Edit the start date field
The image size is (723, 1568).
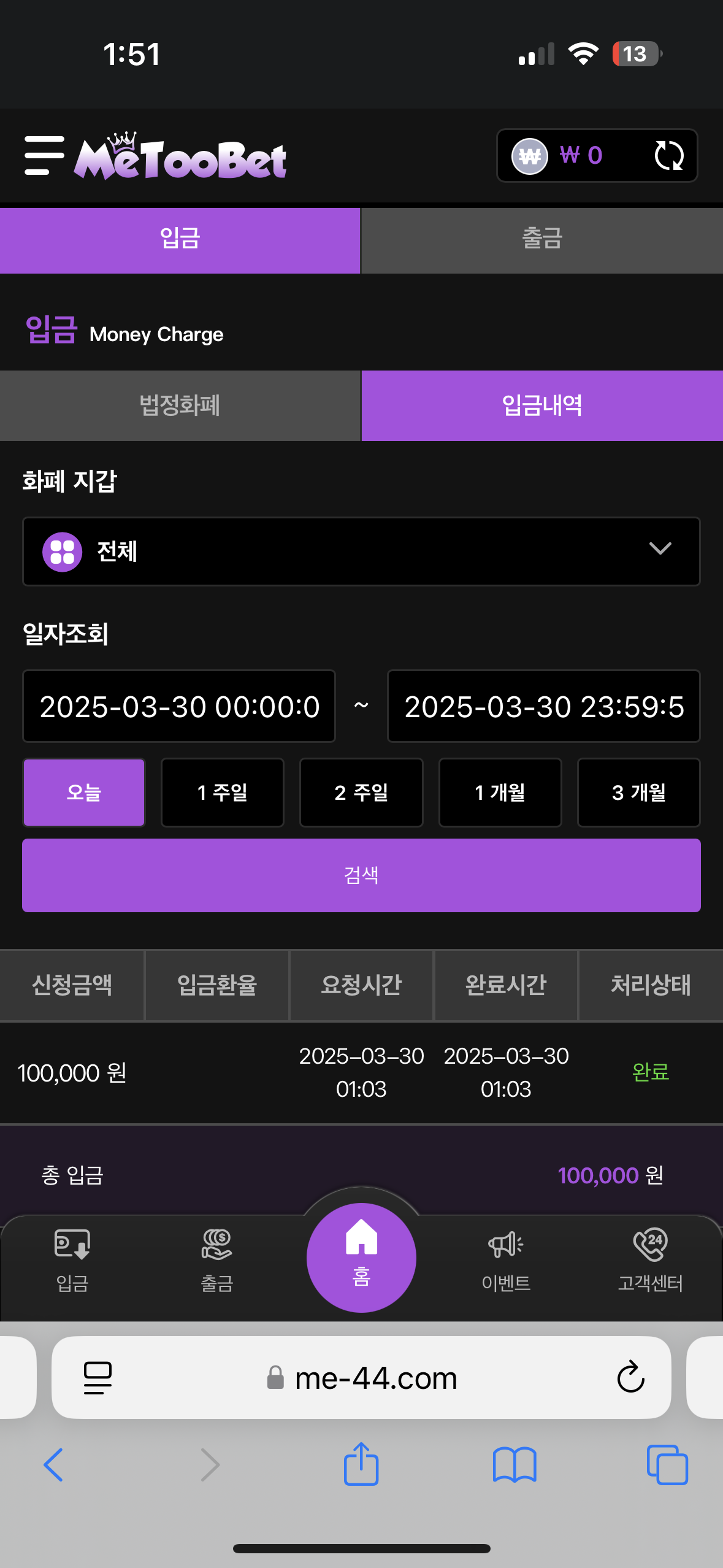[x=179, y=706]
